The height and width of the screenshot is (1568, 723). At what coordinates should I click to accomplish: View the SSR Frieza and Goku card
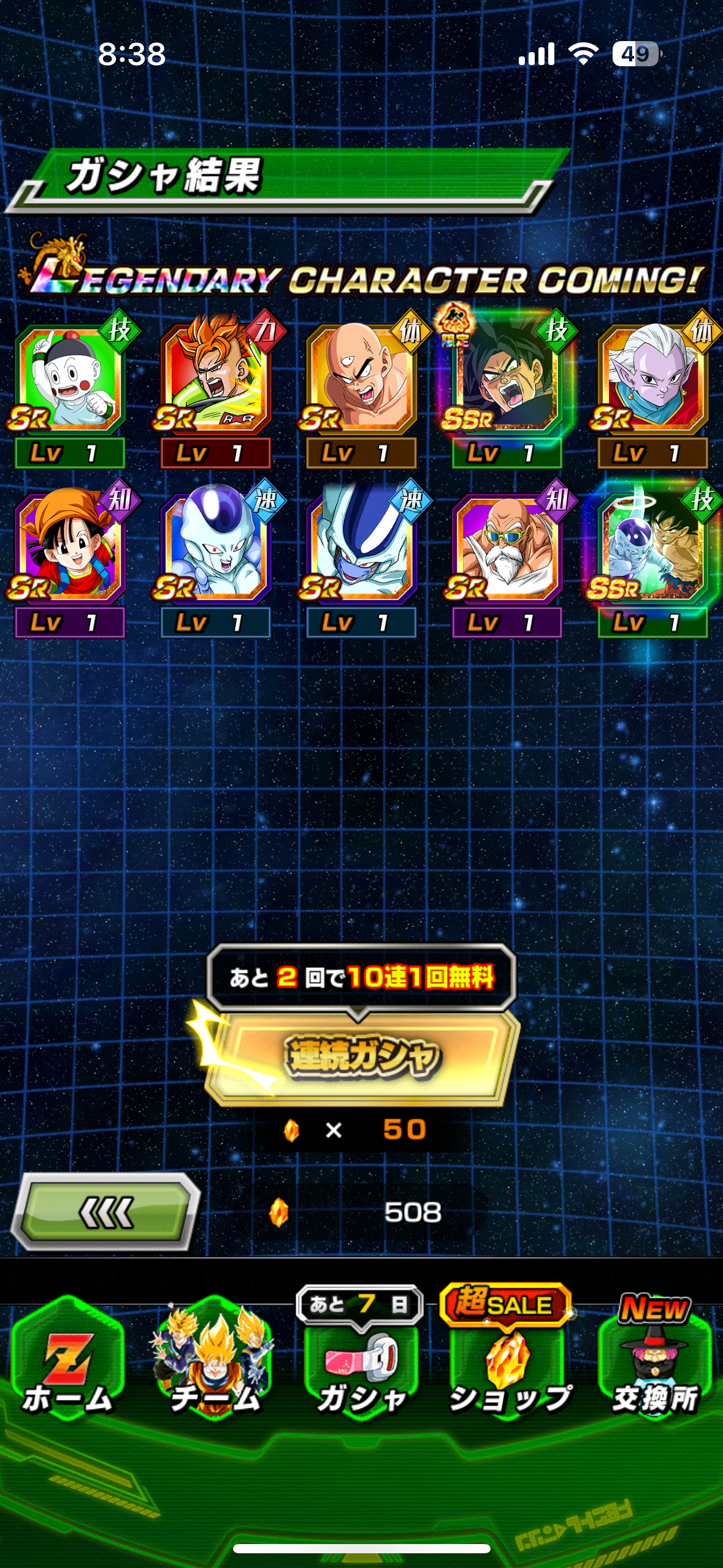coord(652,558)
